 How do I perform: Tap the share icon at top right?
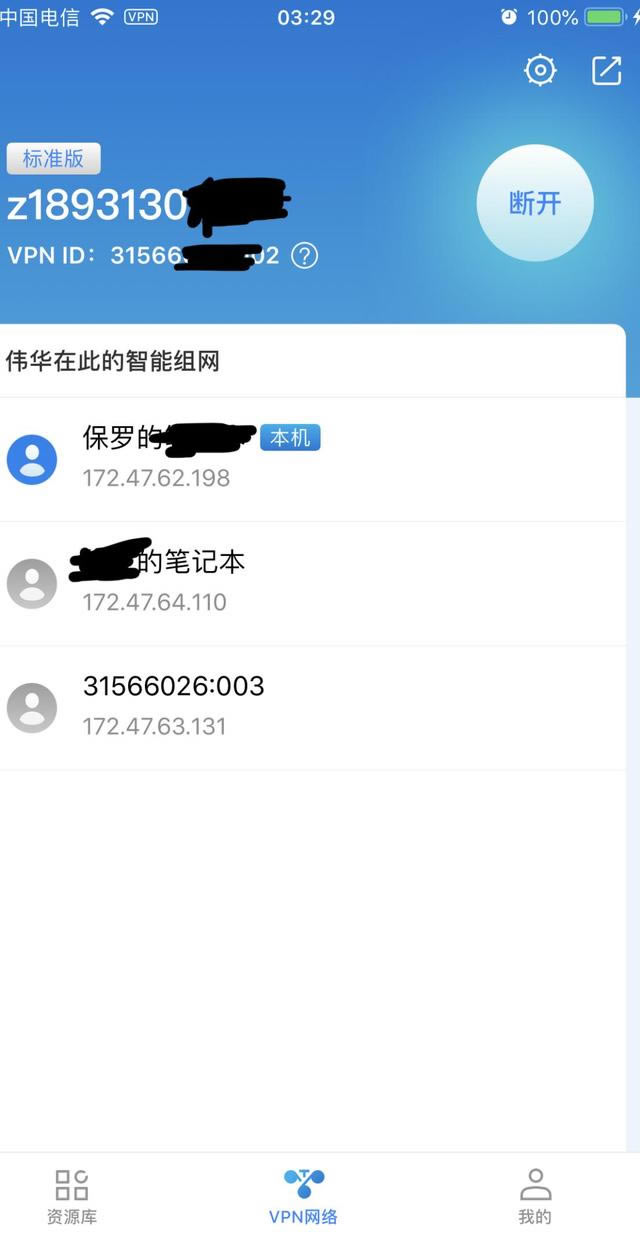click(607, 70)
